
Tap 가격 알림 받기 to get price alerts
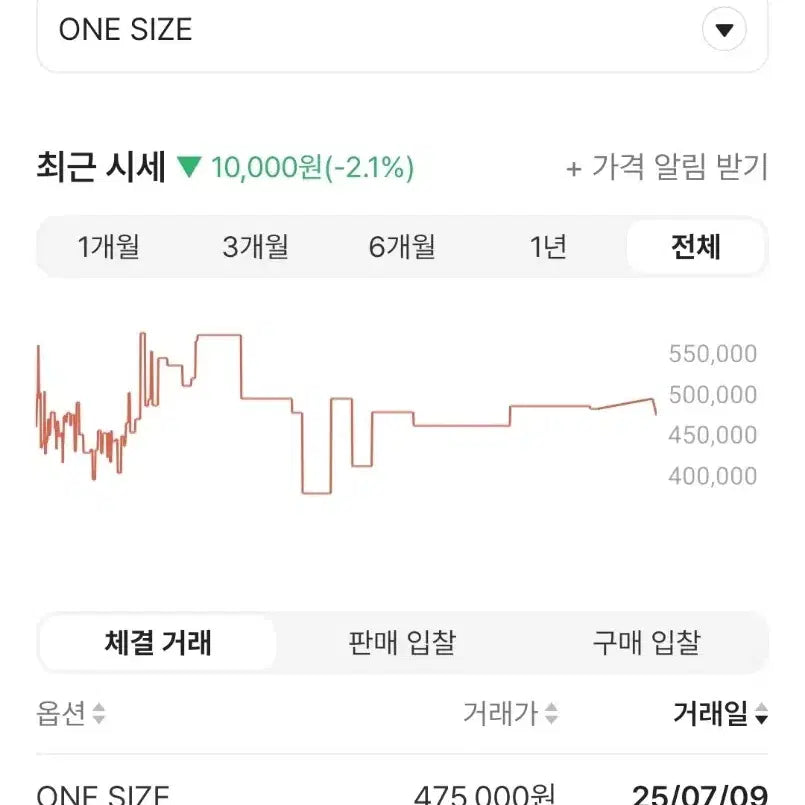click(x=667, y=168)
